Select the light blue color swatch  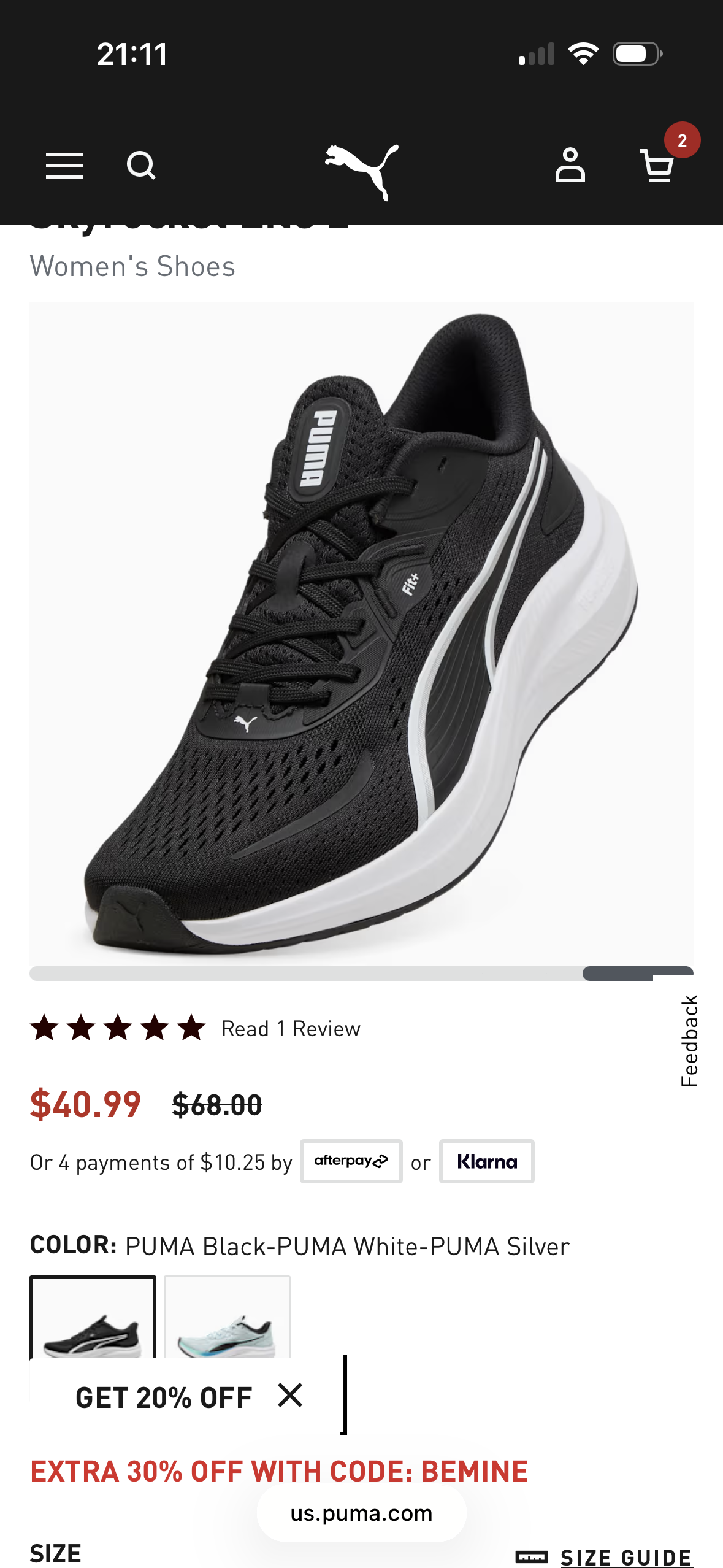[227, 1319]
